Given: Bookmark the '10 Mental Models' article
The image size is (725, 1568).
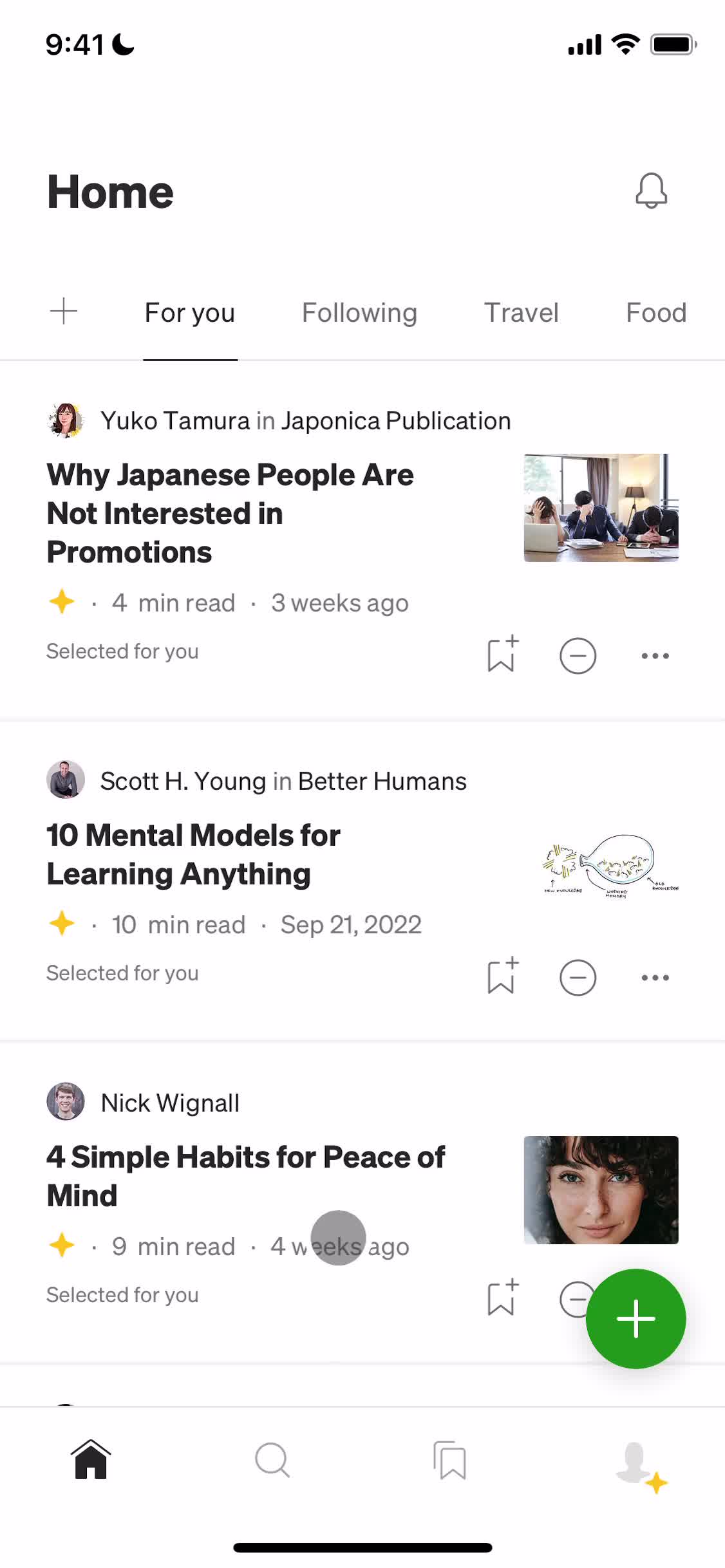Looking at the screenshot, I should coord(502,976).
